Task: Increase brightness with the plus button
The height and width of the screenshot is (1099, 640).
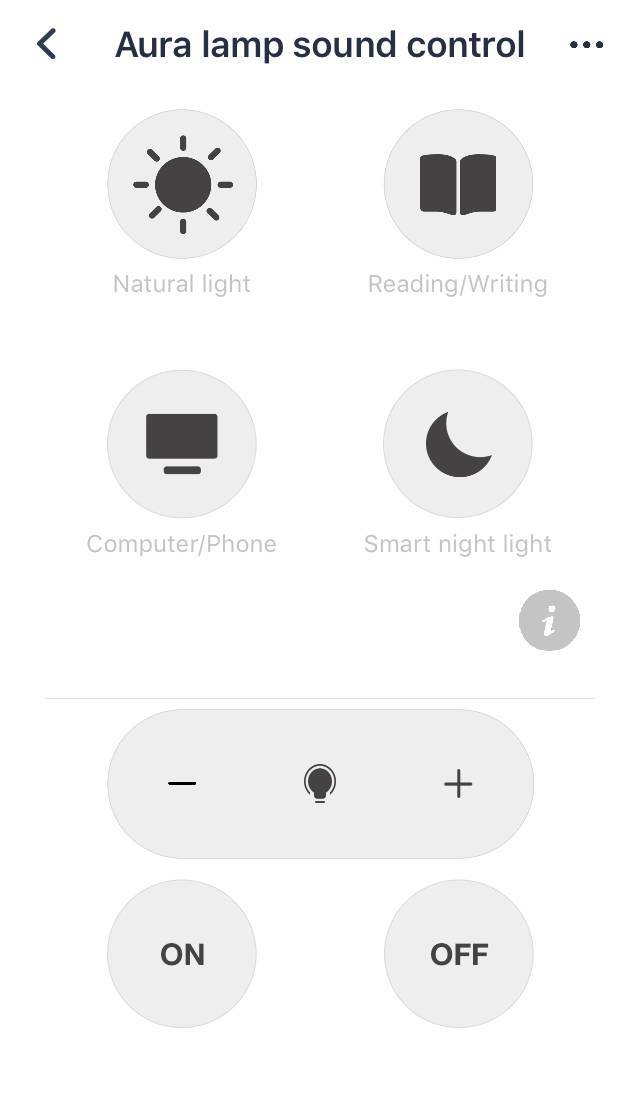Action: (x=458, y=784)
